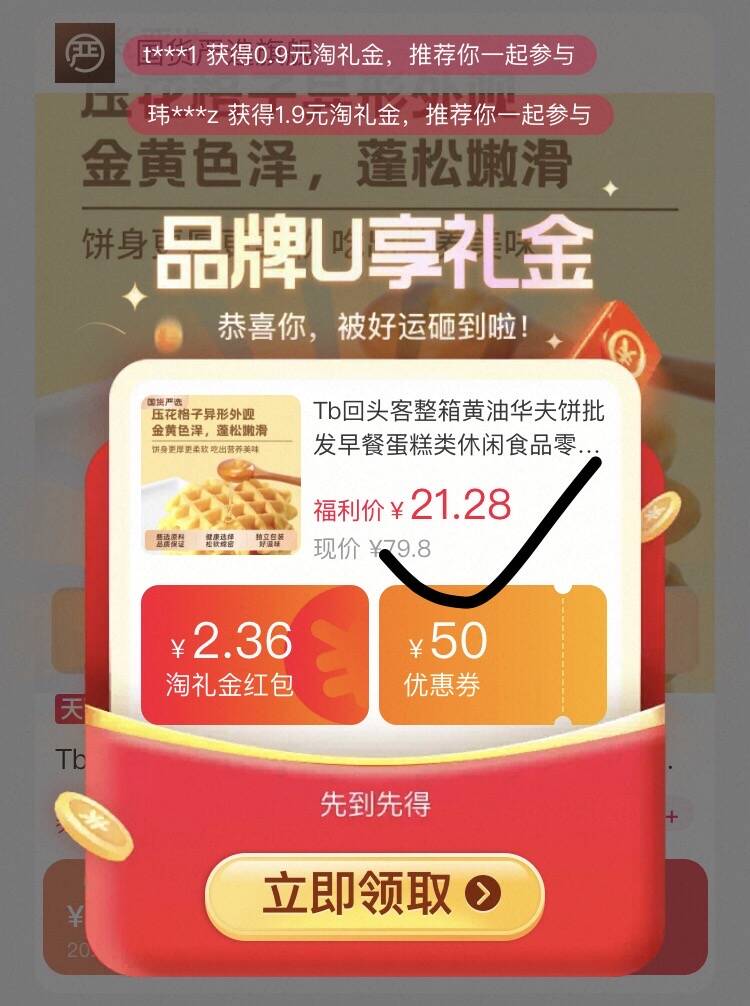The height and width of the screenshot is (1006, 750).
Task: Click the 恭喜你，被好运砸到啦 message
Action: [375, 323]
